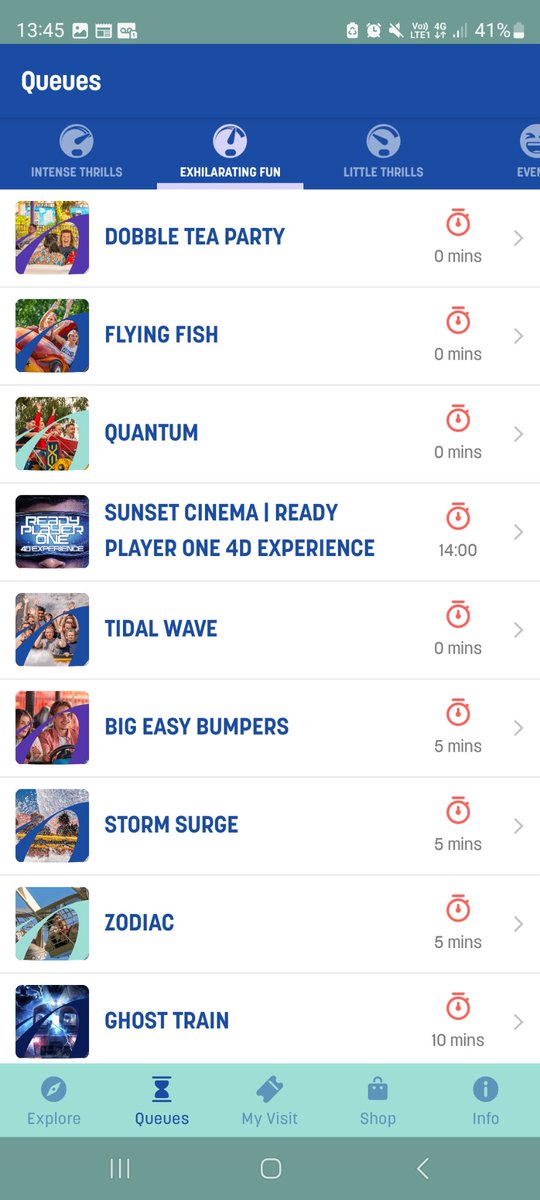Go to the Explore tab
This screenshot has width=540, height=1200.
pos(54,1101)
